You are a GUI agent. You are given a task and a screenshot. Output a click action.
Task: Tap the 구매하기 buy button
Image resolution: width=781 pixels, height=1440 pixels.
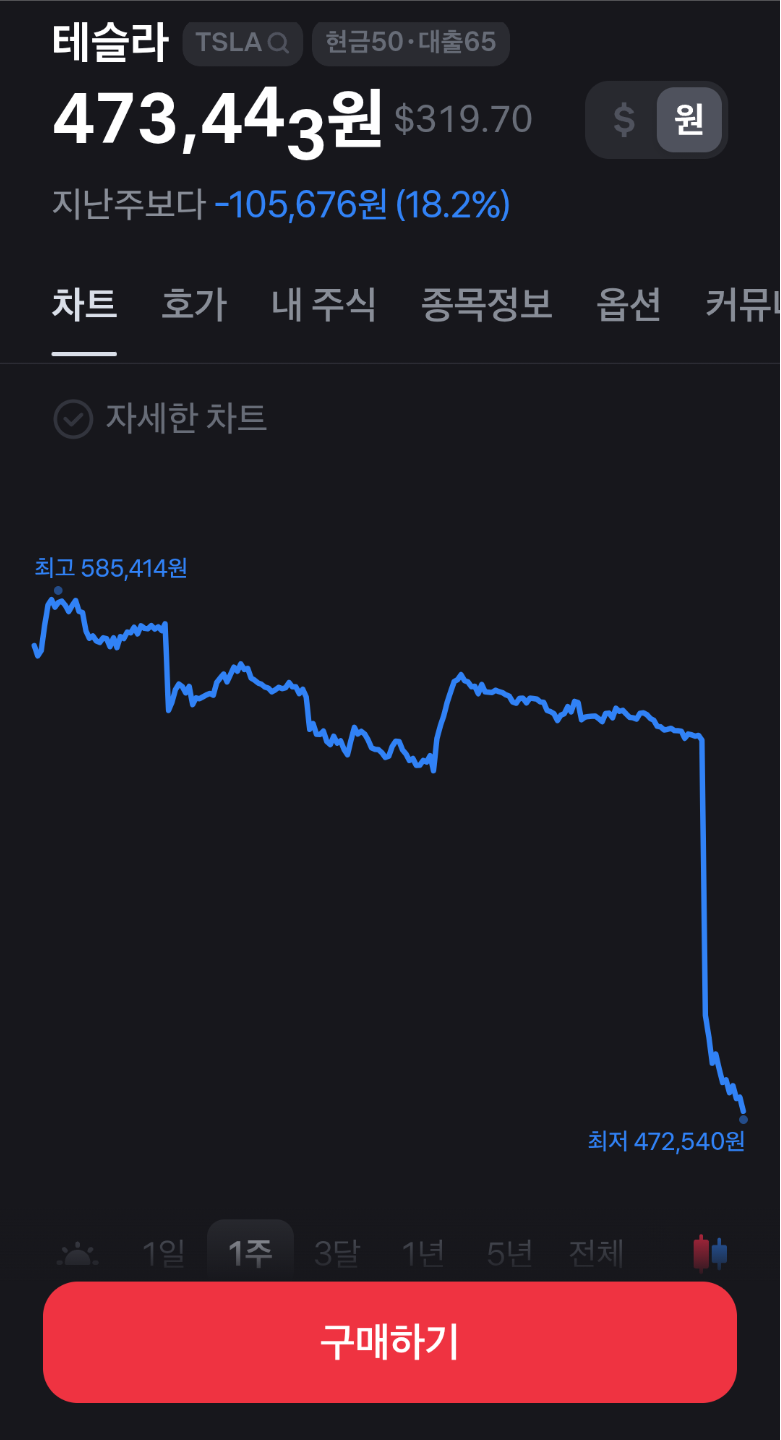pos(390,1342)
